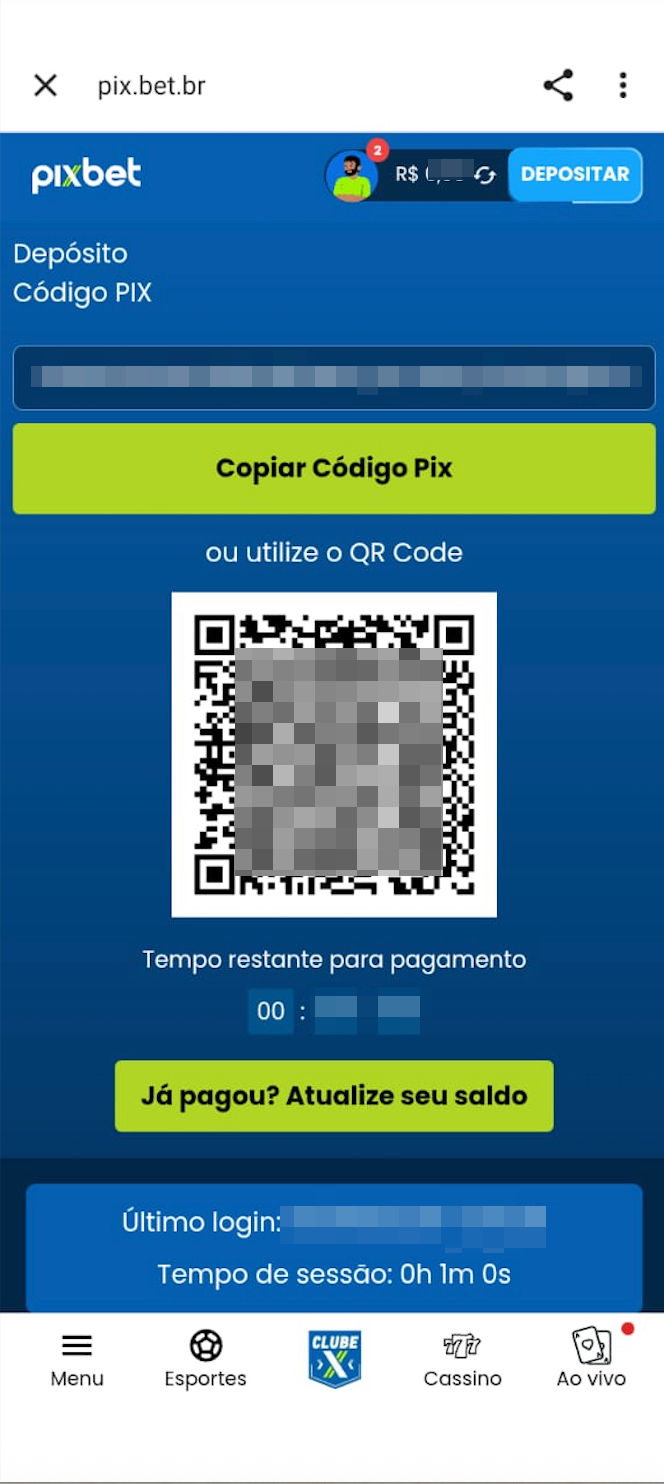Open the Menu drawer
This screenshot has width=664, height=1484.
pyautogui.click(x=77, y=1358)
